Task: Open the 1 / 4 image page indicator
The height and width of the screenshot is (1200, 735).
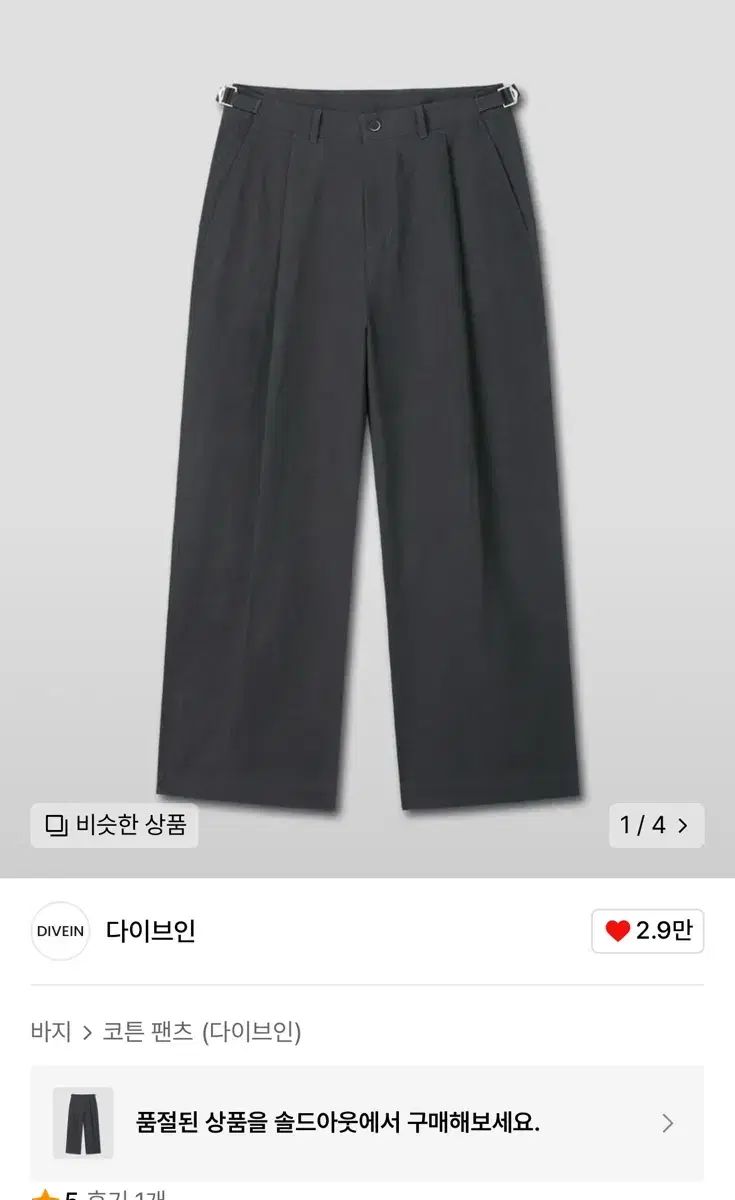Action: [x=655, y=826]
